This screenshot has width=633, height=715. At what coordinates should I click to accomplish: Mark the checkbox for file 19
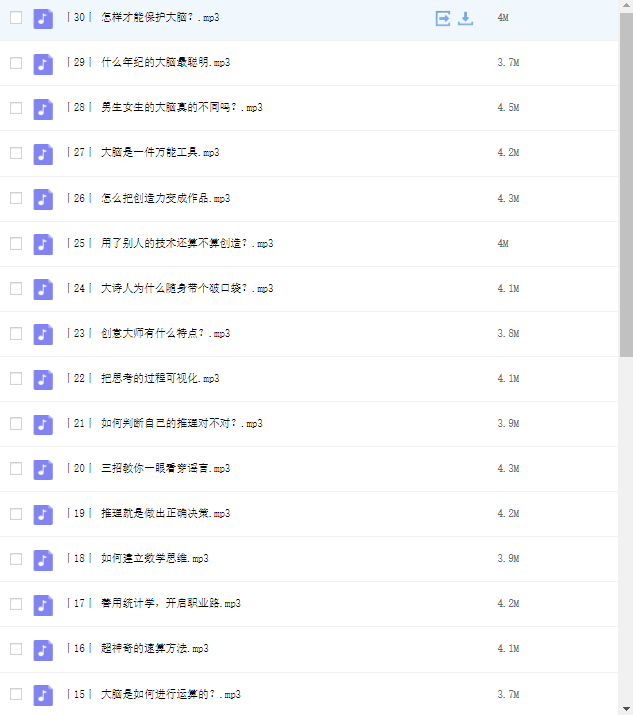tap(16, 513)
